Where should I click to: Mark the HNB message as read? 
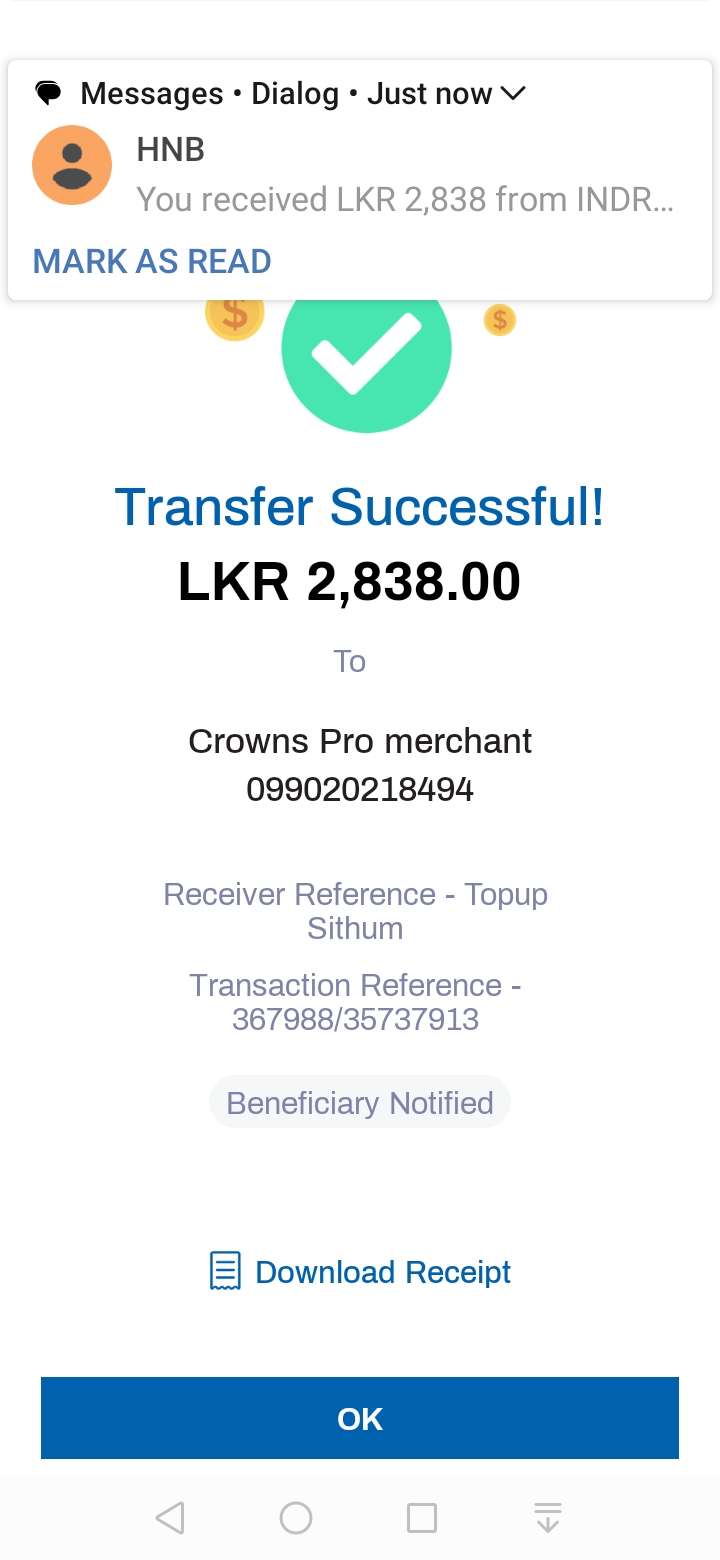click(x=152, y=262)
